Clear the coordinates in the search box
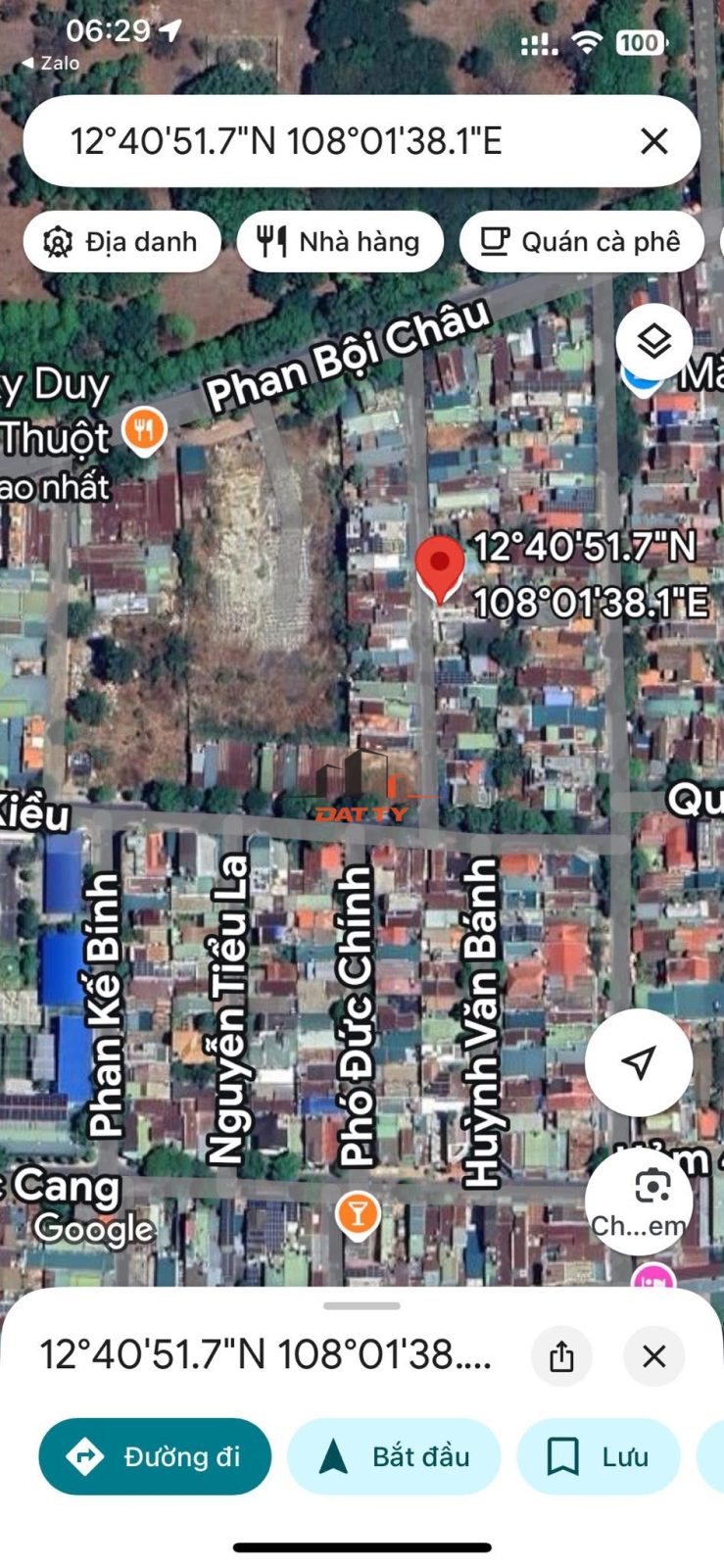Viewport: 724px width, 1568px height. coord(653,141)
